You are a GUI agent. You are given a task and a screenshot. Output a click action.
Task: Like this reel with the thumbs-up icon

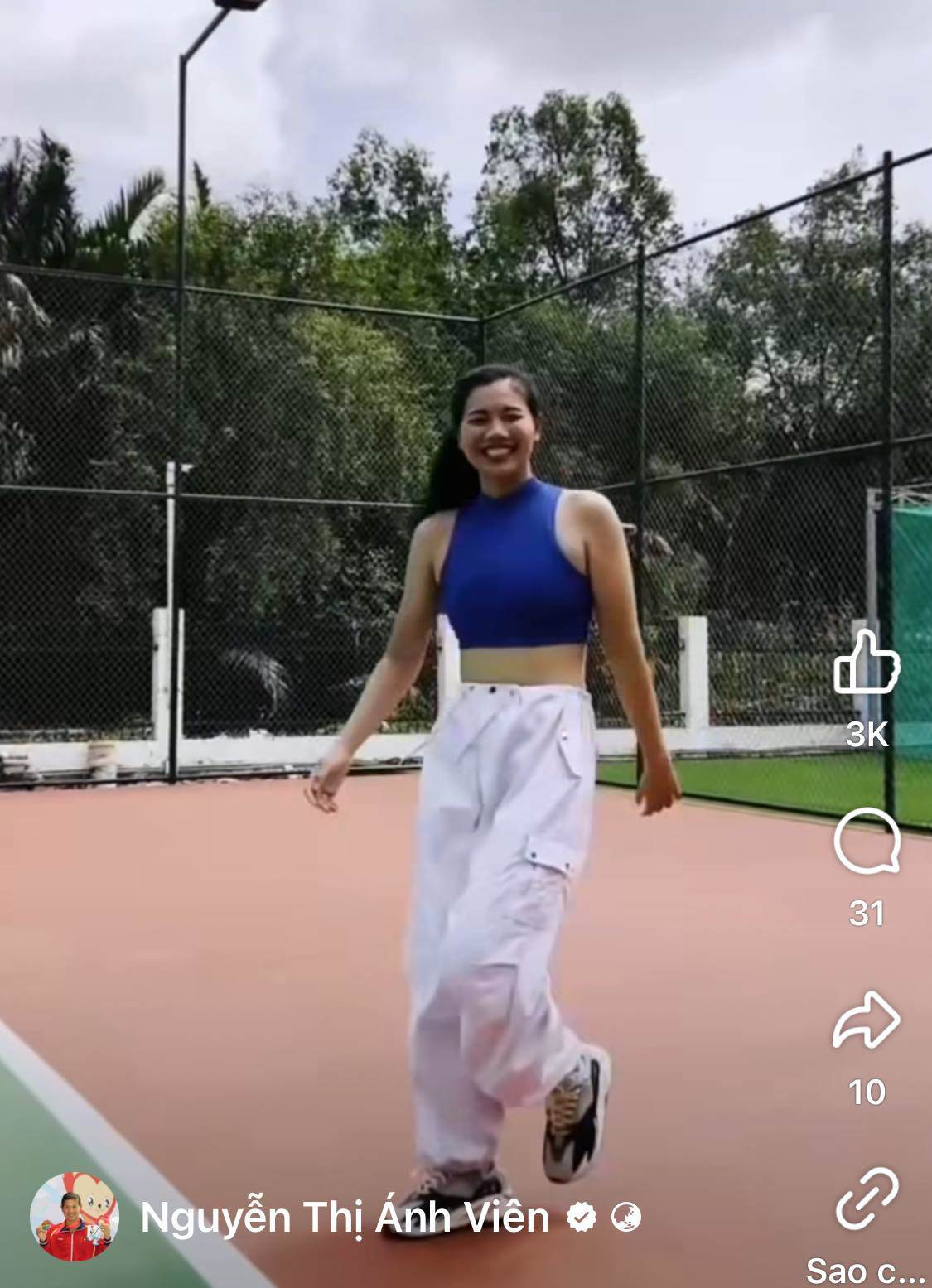coord(866,661)
